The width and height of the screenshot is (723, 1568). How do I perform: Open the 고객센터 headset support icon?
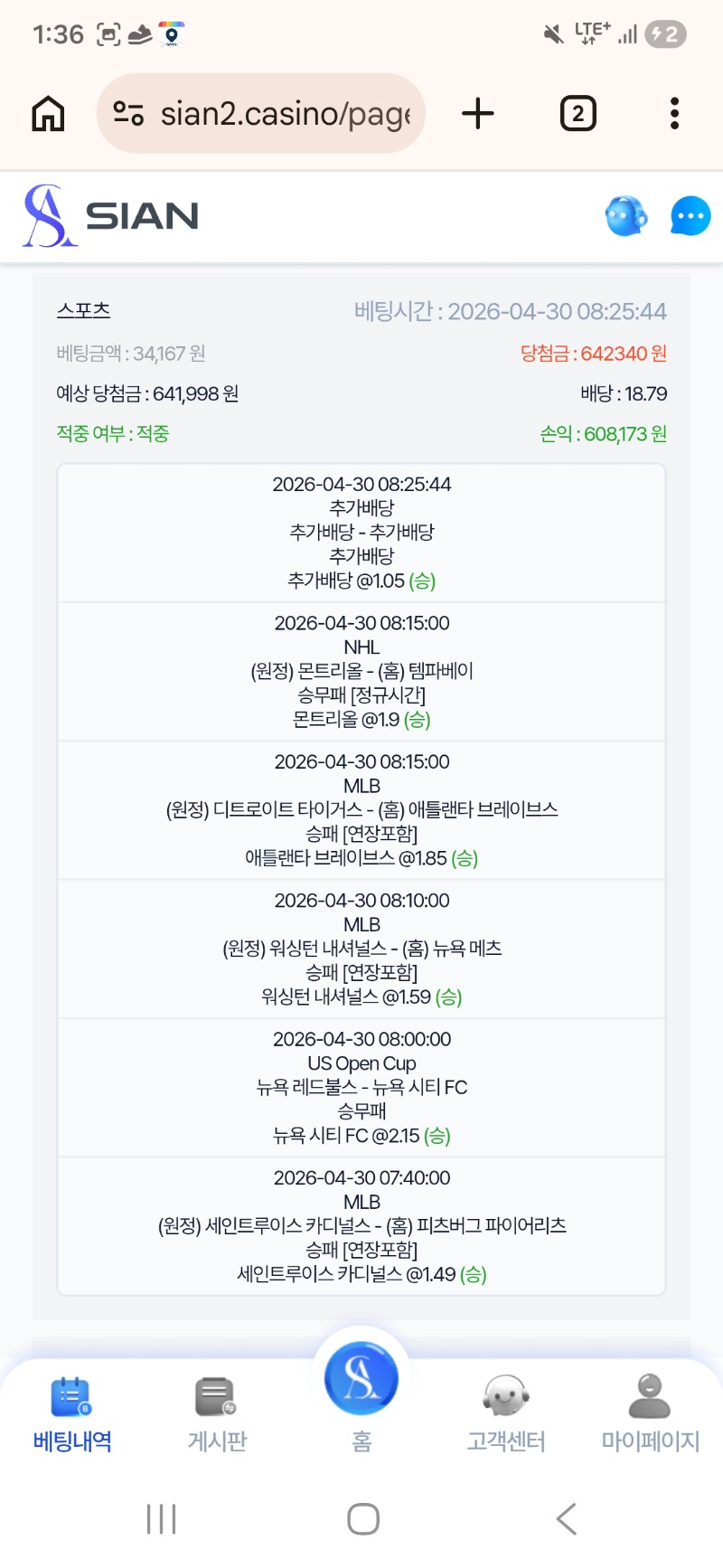[x=503, y=1397]
